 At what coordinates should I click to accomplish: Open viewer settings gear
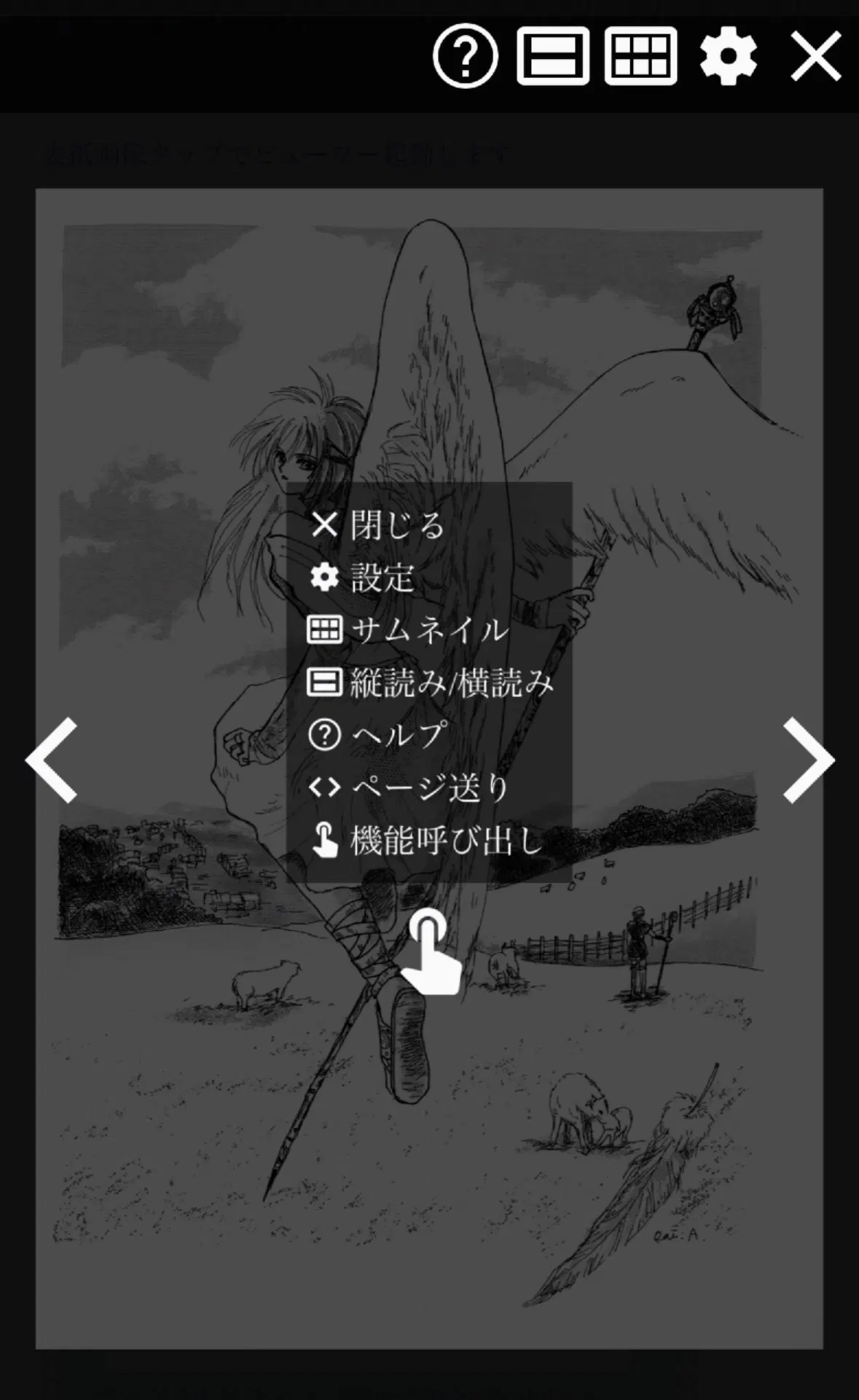tap(728, 56)
